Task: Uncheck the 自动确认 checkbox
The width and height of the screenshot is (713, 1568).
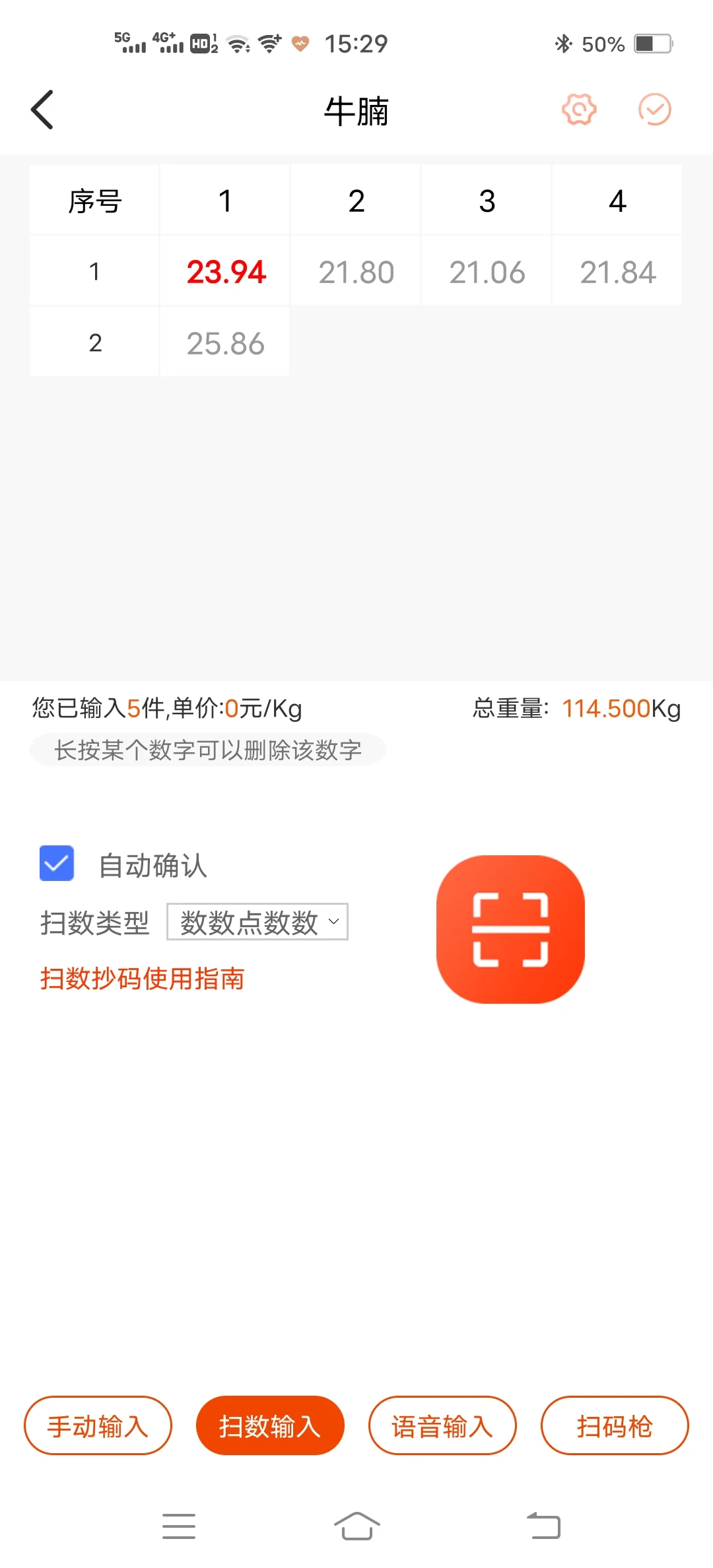Action: click(x=57, y=863)
